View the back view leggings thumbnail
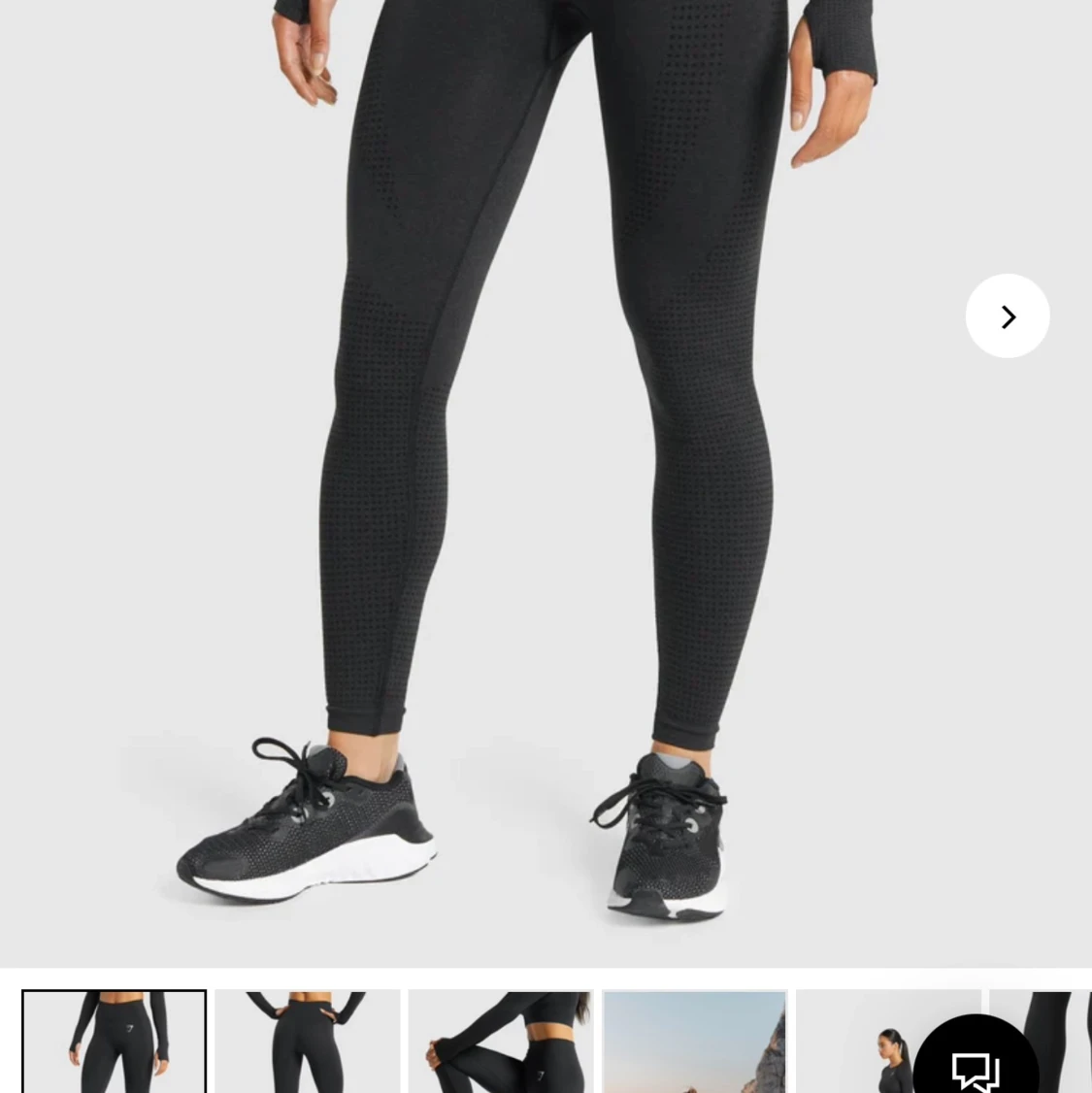This screenshot has width=1092, height=1093. [x=307, y=1042]
